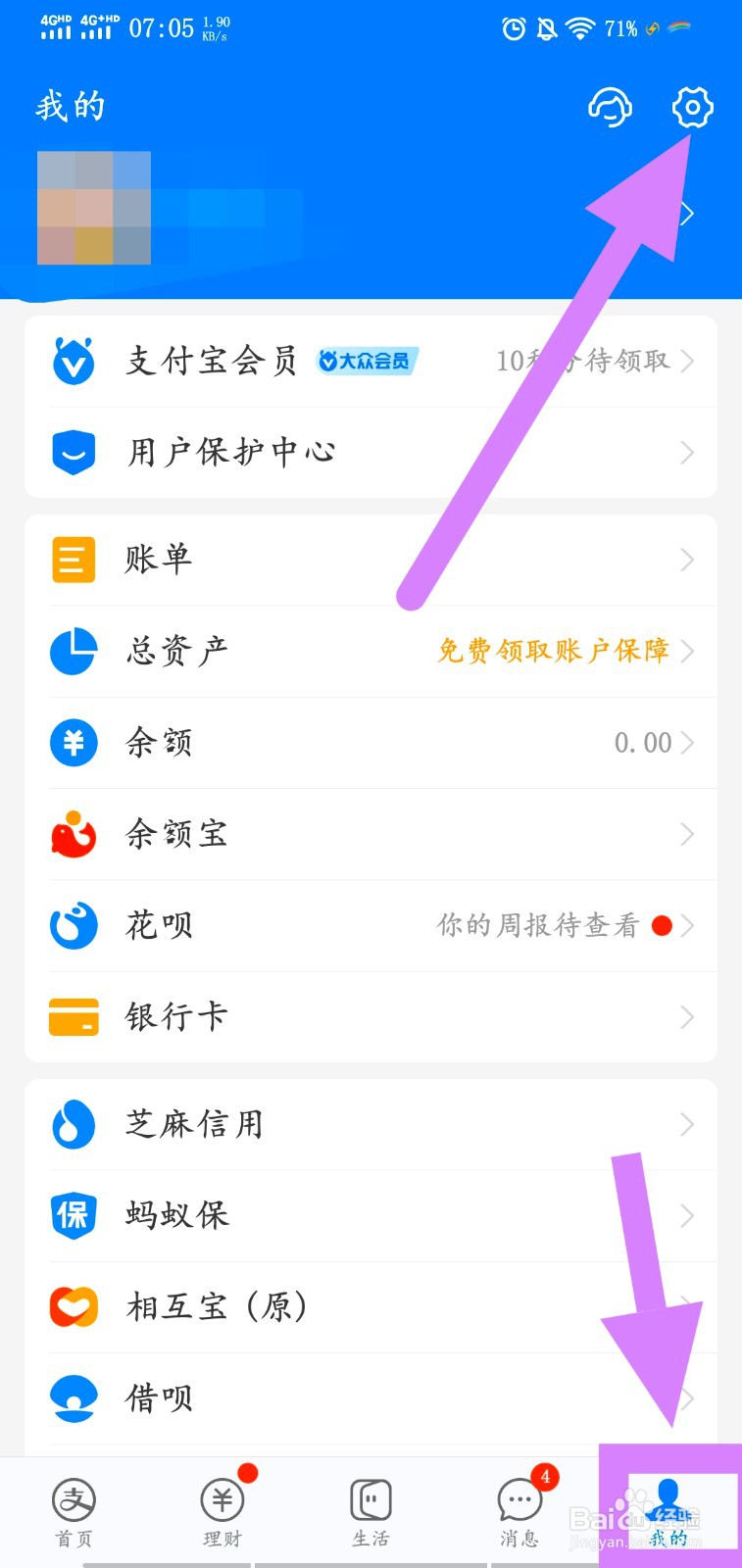Image resolution: width=742 pixels, height=1568 pixels.
Task: Open the Settings gear icon
Action: click(x=692, y=109)
